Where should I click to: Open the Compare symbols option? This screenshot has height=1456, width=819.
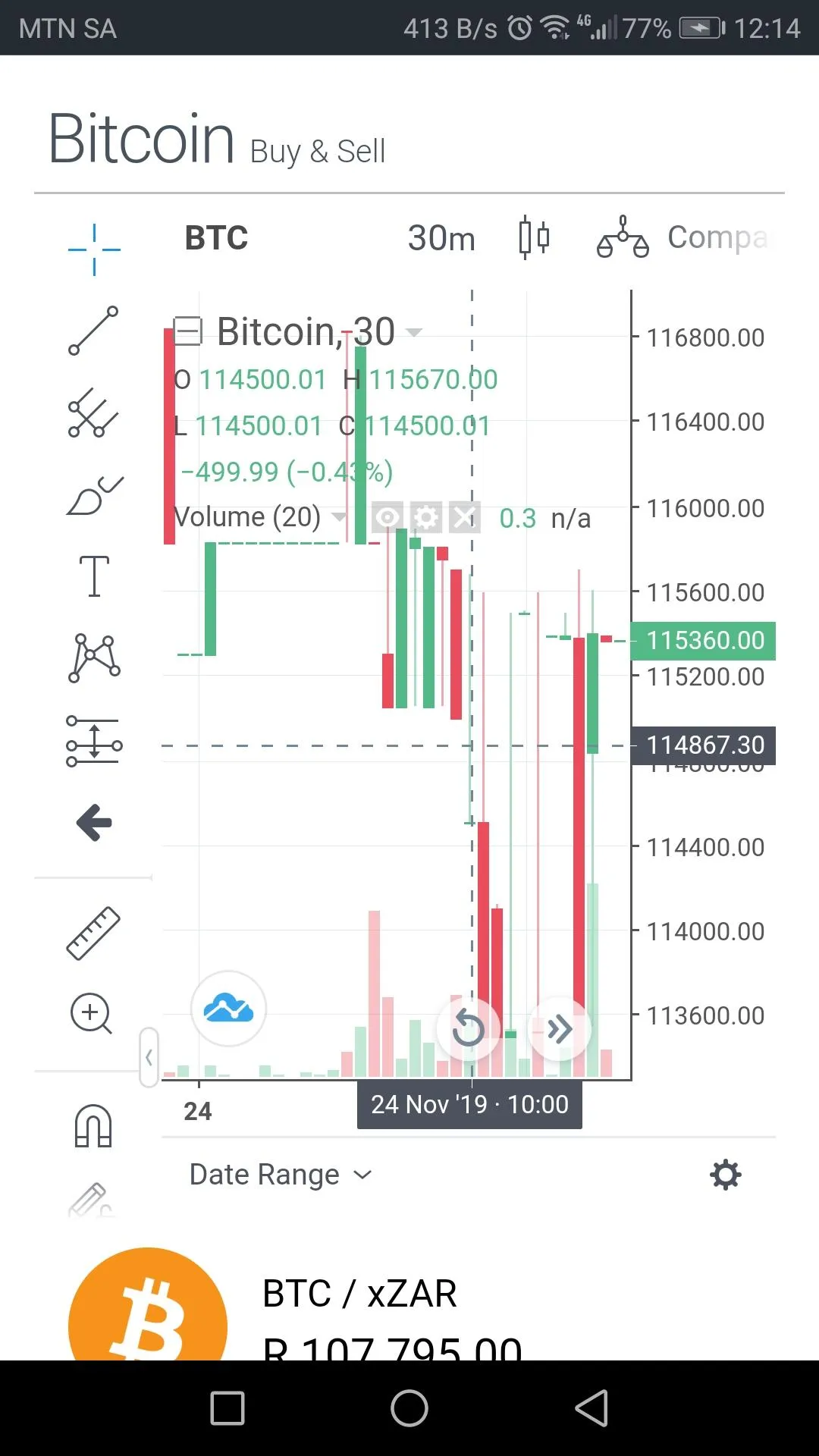coord(682,238)
